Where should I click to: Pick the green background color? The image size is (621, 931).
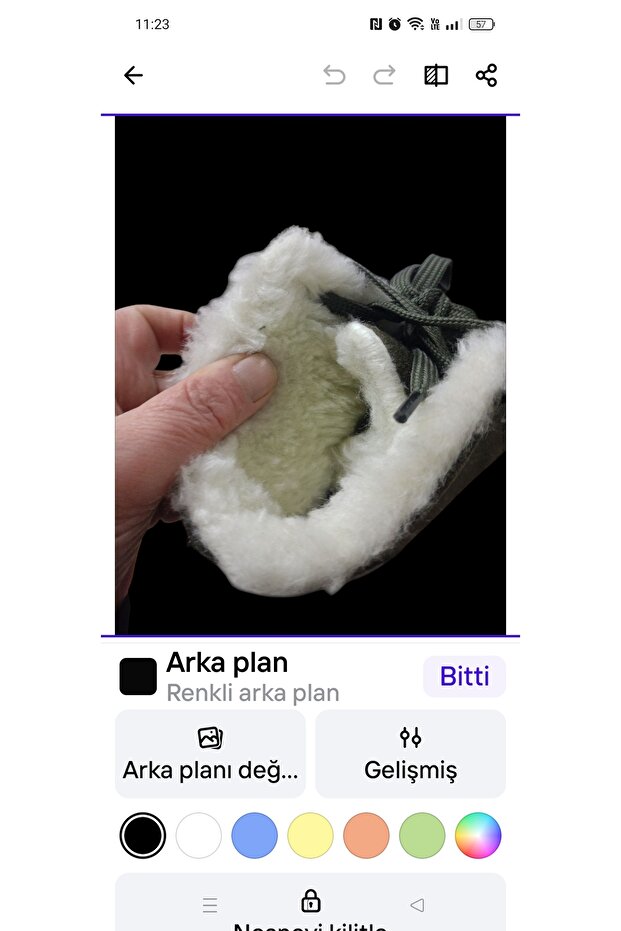click(x=422, y=835)
